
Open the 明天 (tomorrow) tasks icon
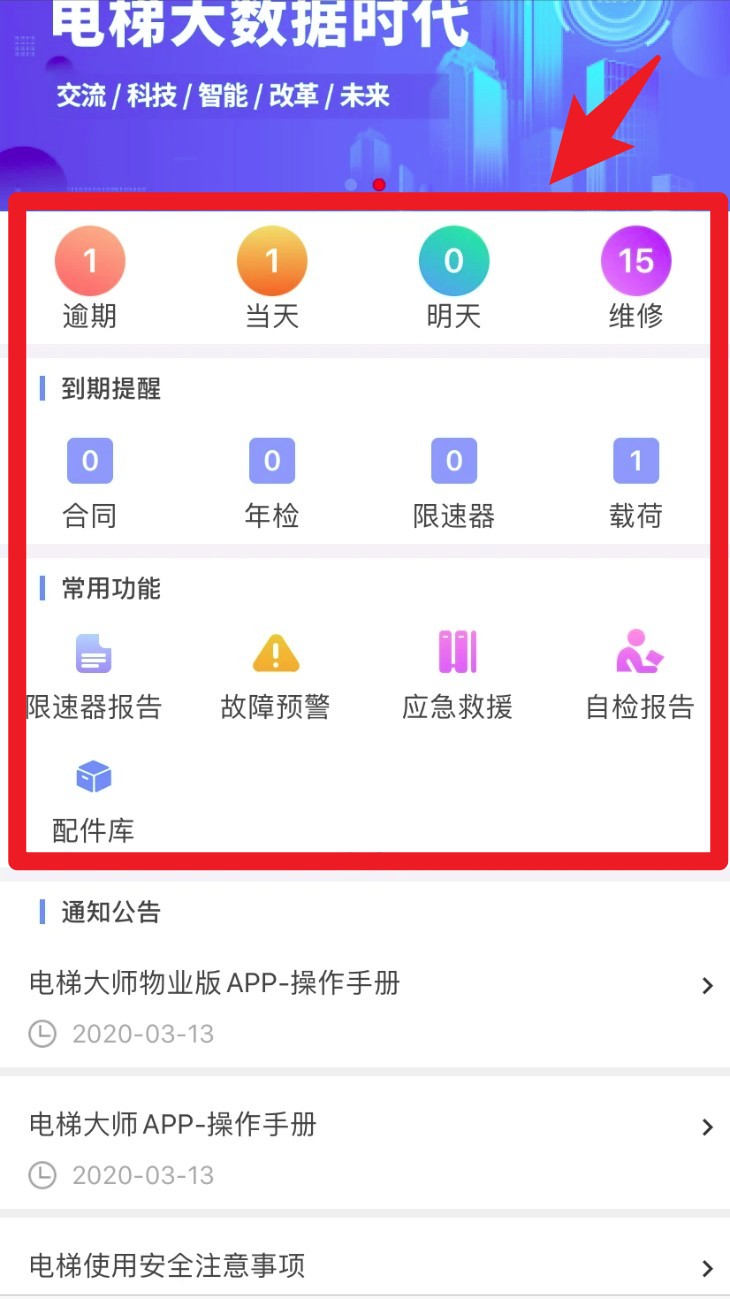(454, 260)
